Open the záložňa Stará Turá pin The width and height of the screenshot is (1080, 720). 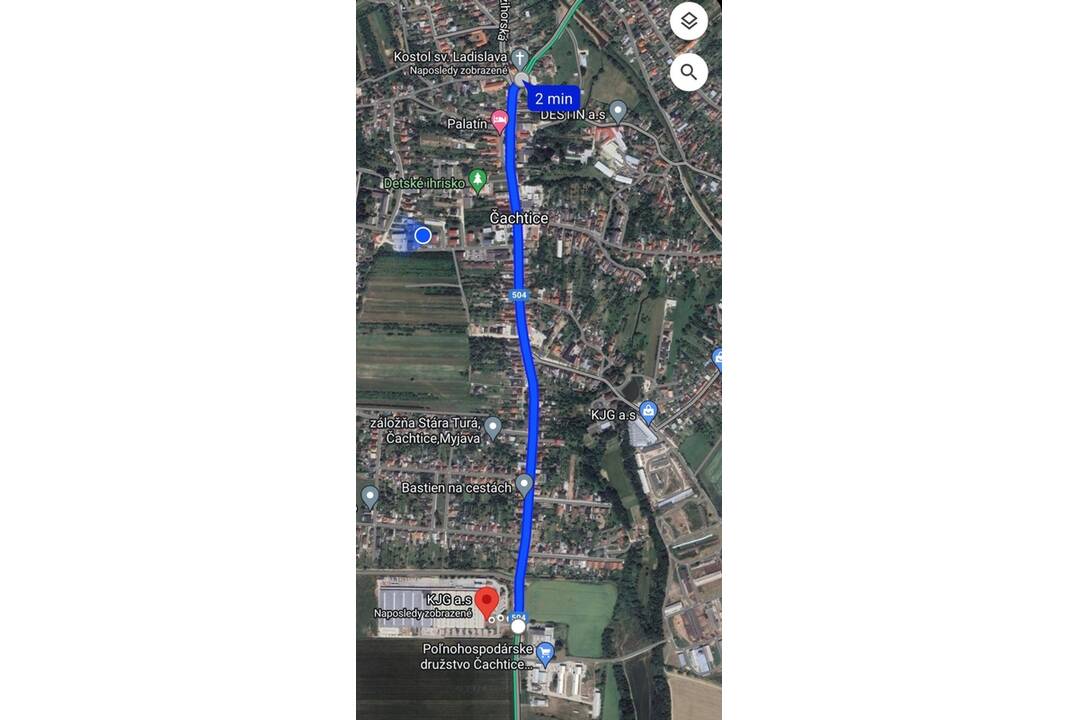click(492, 428)
